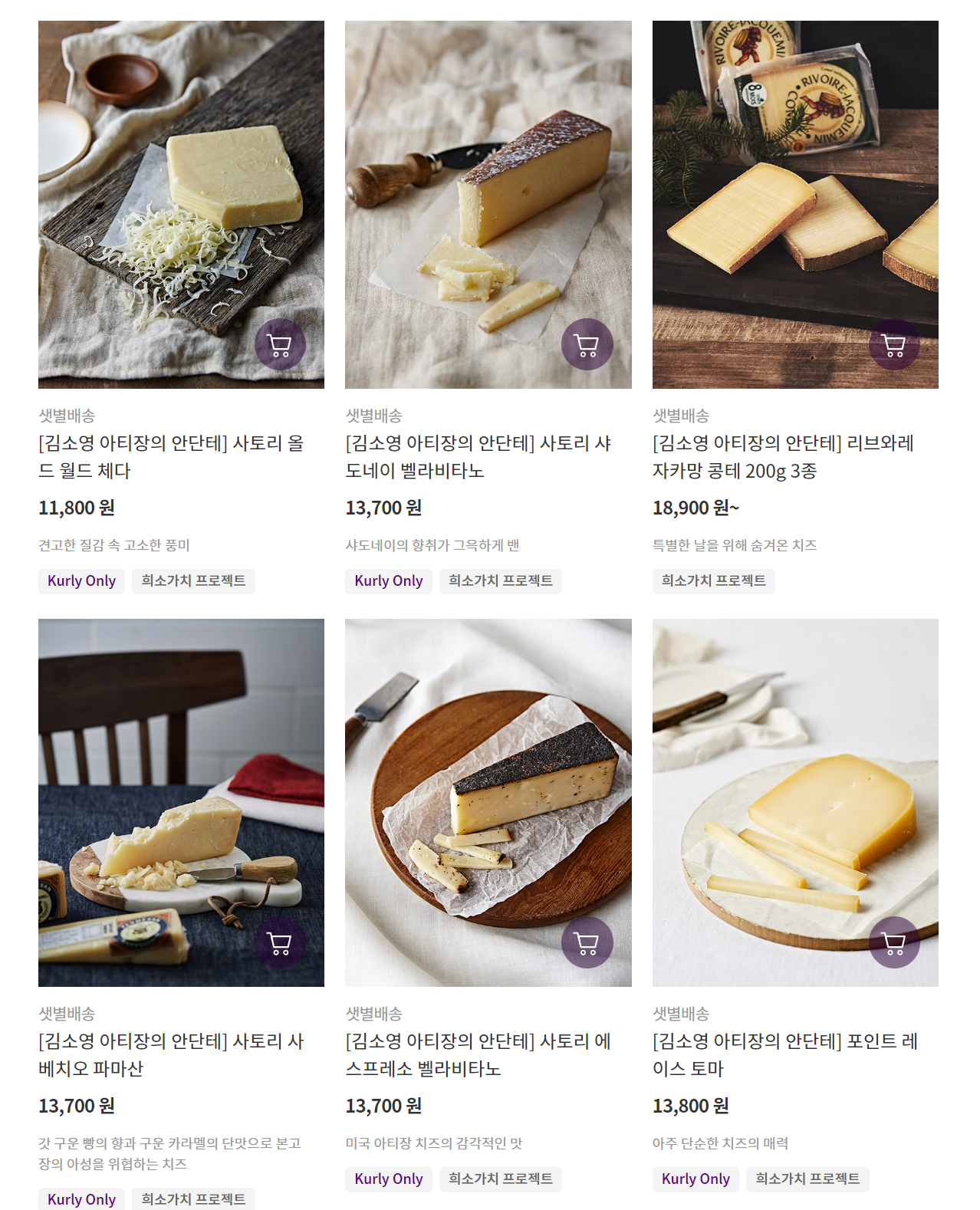Click the Kurly Only badge on 에스프레소 벨라비타노
The width and height of the screenshot is (980, 1210).
[x=388, y=1179]
